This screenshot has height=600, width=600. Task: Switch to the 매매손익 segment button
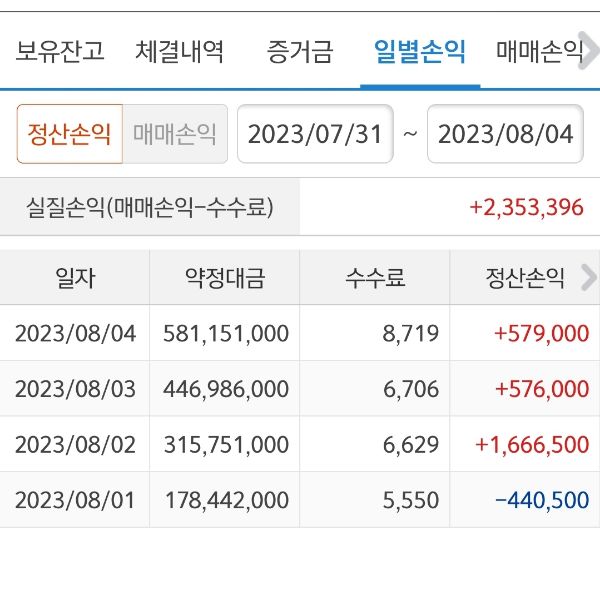(x=175, y=134)
